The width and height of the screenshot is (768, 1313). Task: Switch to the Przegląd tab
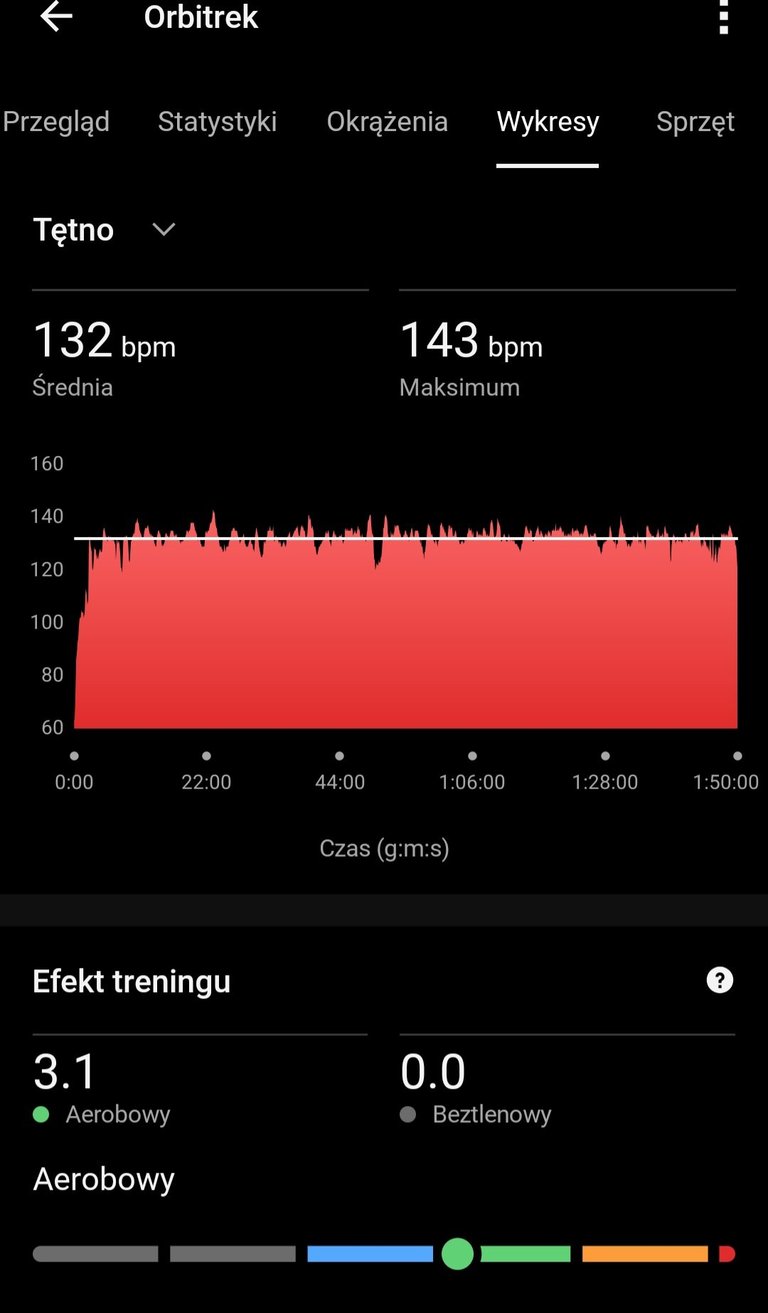pyautogui.click(x=56, y=122)
